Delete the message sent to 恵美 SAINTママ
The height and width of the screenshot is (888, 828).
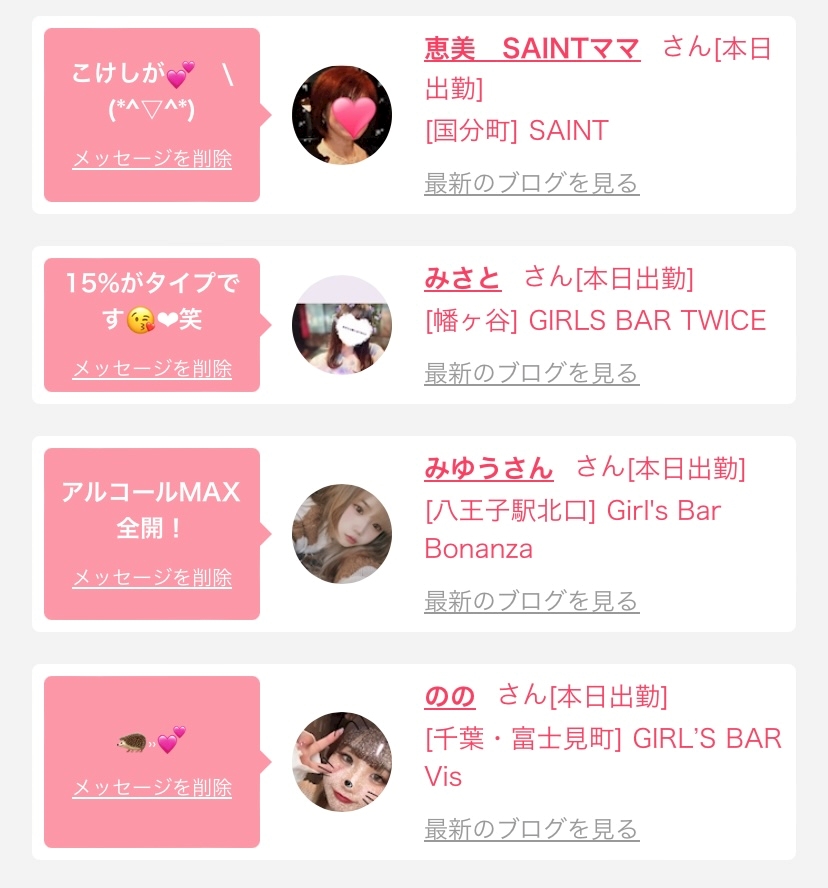click(152, 159)
